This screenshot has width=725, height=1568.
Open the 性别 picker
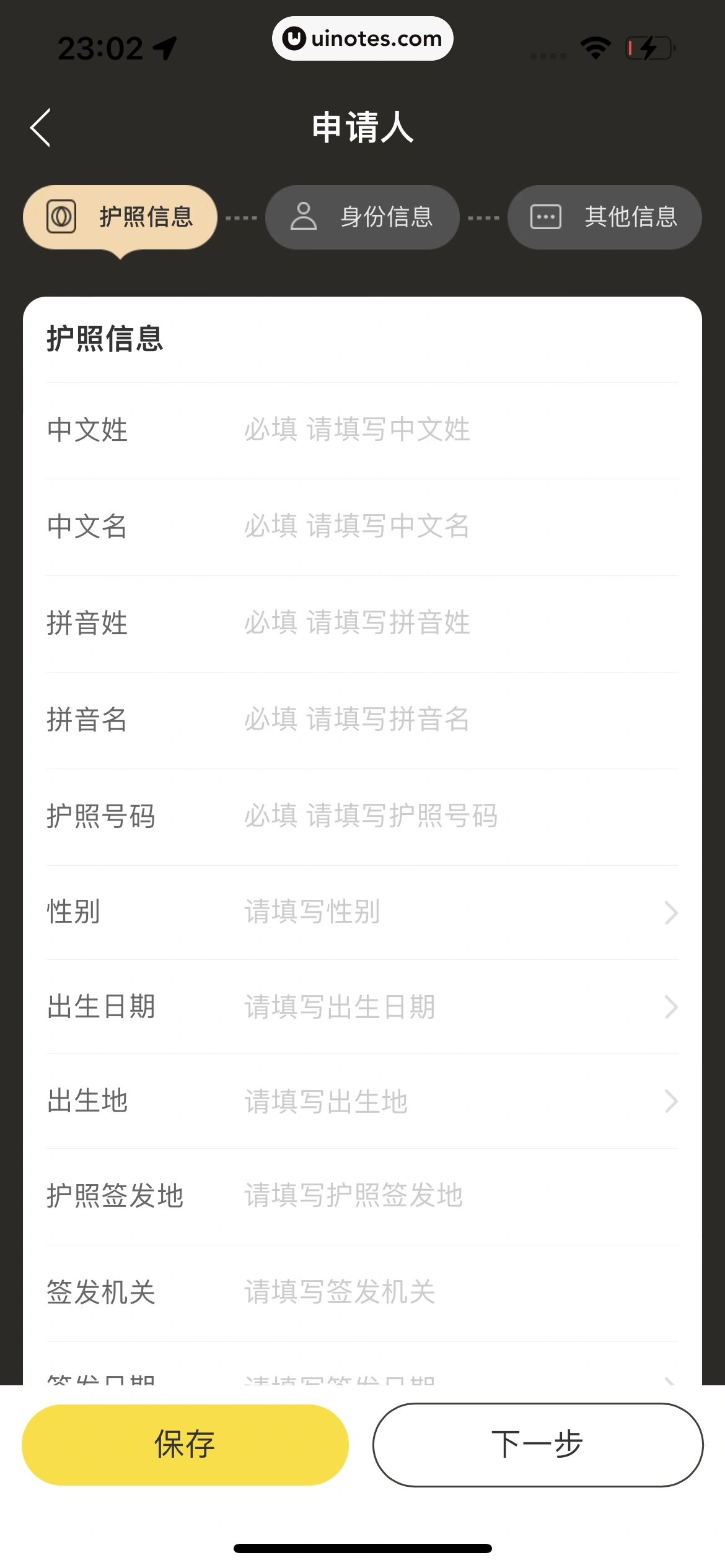click(x=459, y=912)
